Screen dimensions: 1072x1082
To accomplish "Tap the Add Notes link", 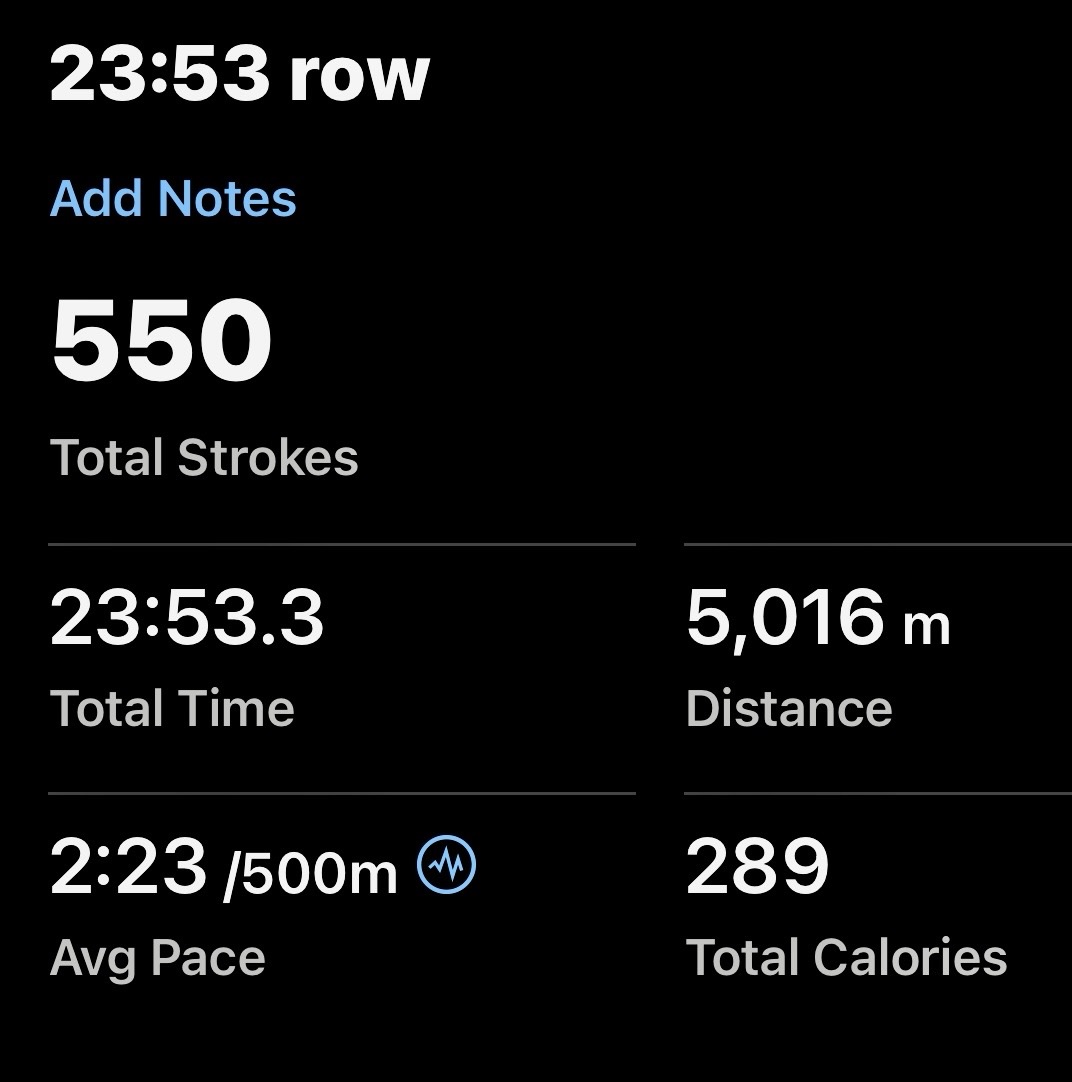I will (x=173, y=198).
